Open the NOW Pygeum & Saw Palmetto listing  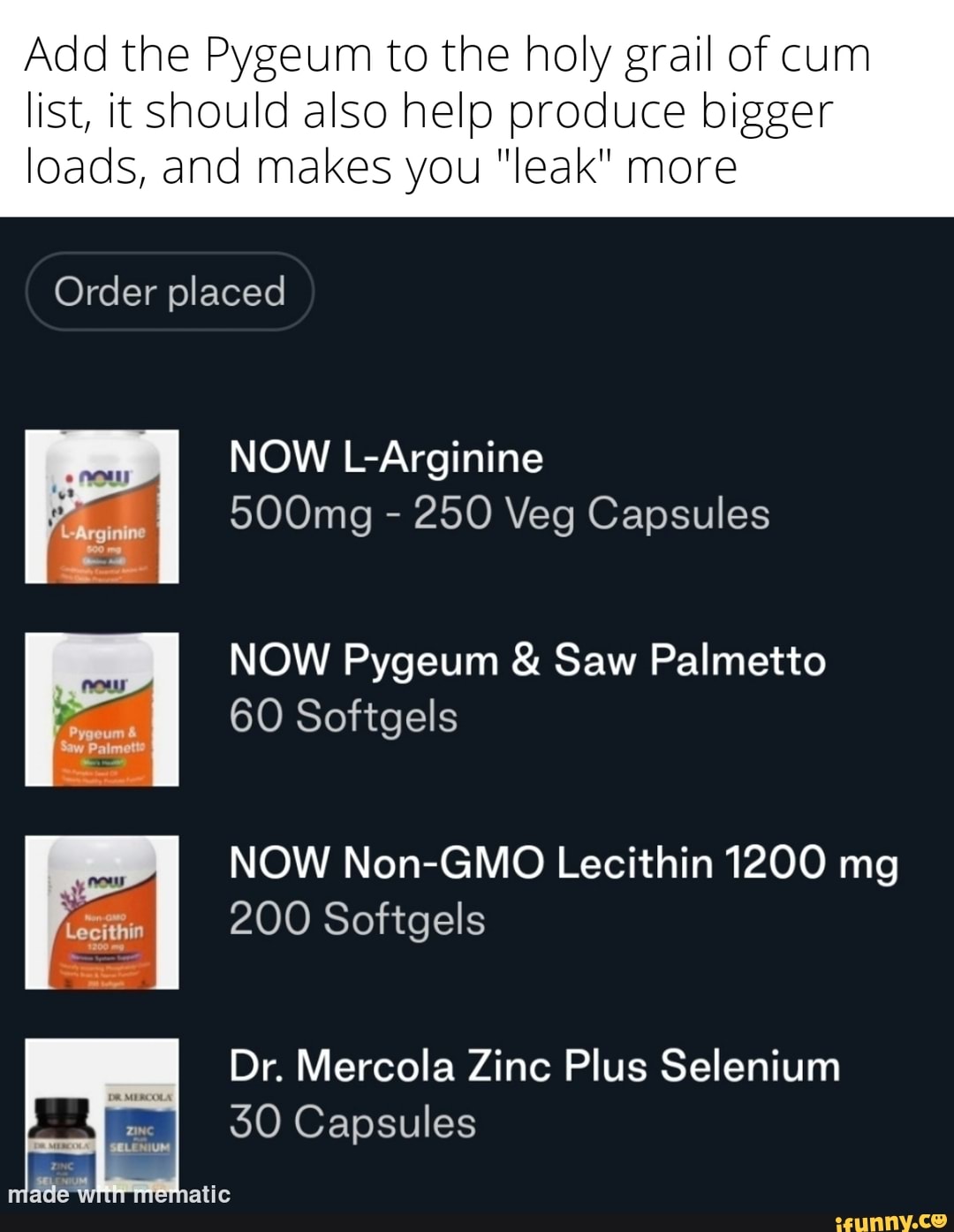527,662
